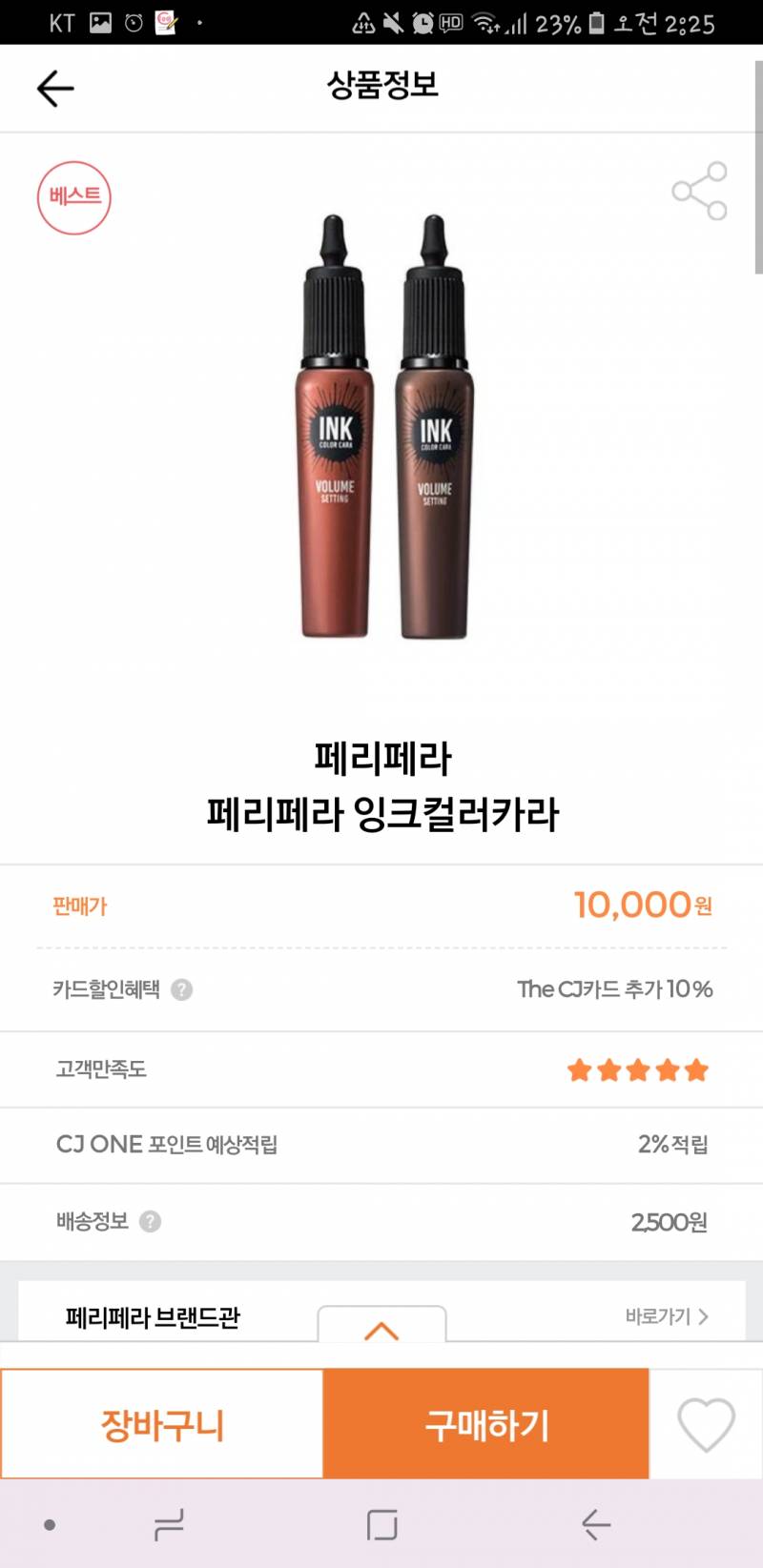Select the 10,000원 sale price

(x=644, y=904)
